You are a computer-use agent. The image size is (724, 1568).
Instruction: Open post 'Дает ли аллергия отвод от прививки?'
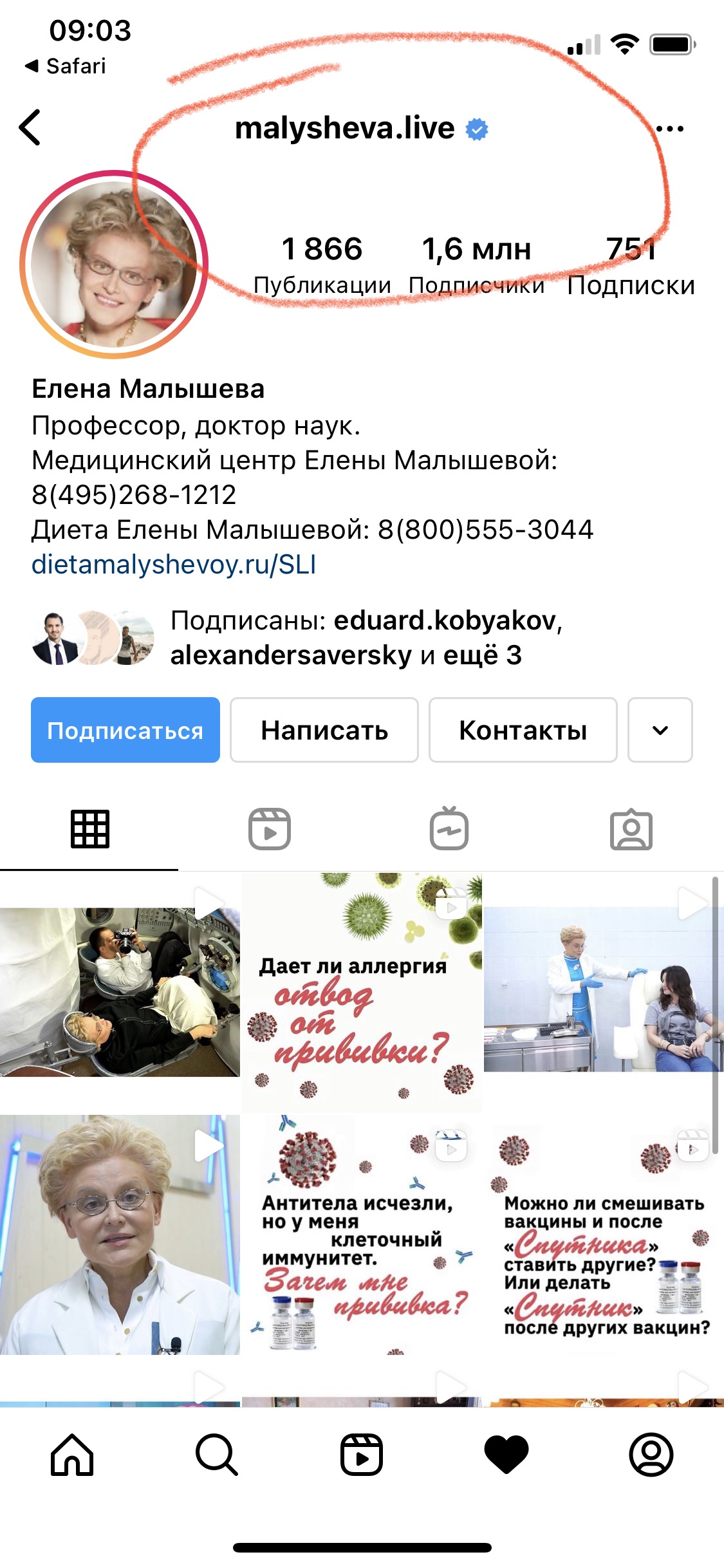(x=362, y=993)
